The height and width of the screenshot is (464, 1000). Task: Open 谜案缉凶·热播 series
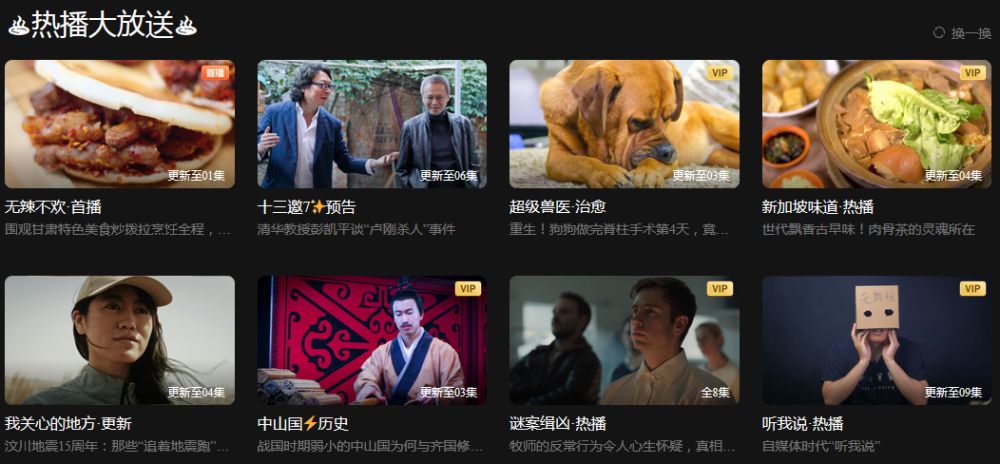[x=624, y=340]
